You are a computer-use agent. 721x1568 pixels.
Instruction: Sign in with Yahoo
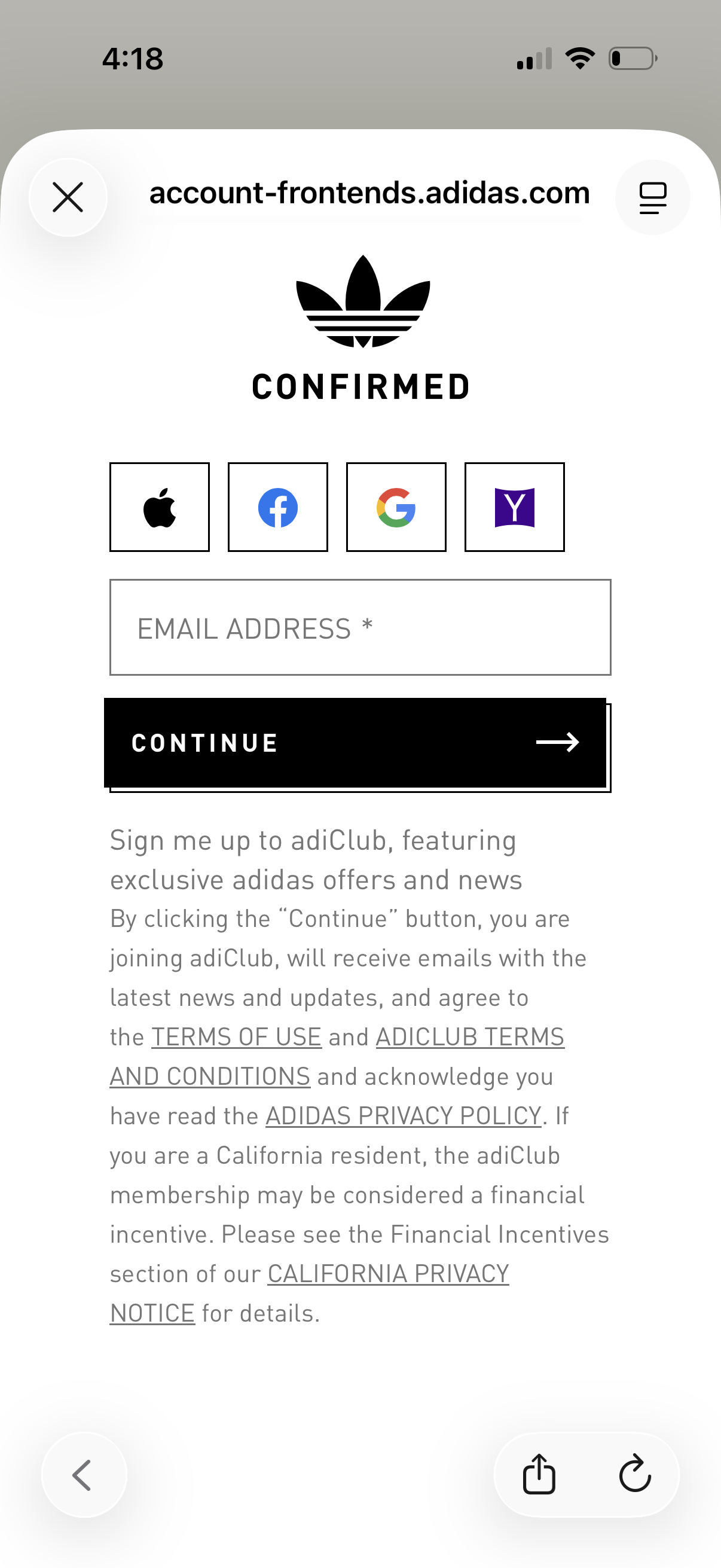pos(514,507)
